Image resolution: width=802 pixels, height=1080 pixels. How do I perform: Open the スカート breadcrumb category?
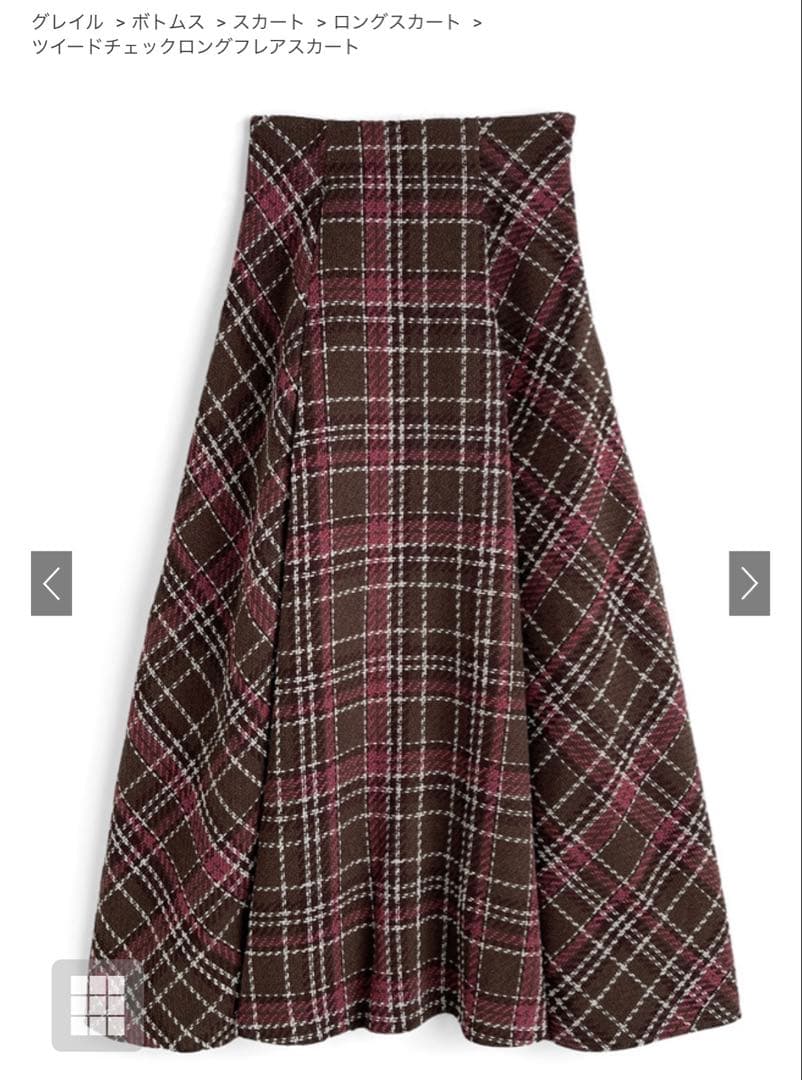(269, 21)
